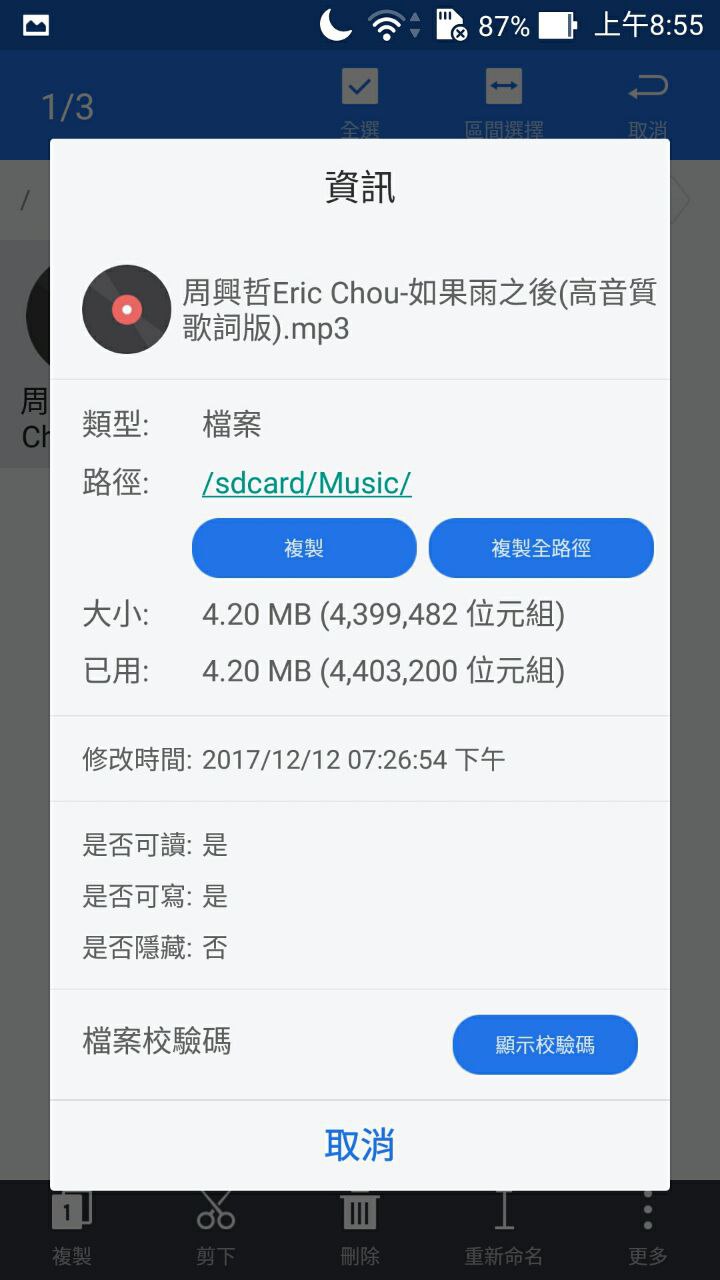The image size is (720, 1280).
Task: Show file checksum via 顯示校驗碼
Action: tap(545, 1045)
